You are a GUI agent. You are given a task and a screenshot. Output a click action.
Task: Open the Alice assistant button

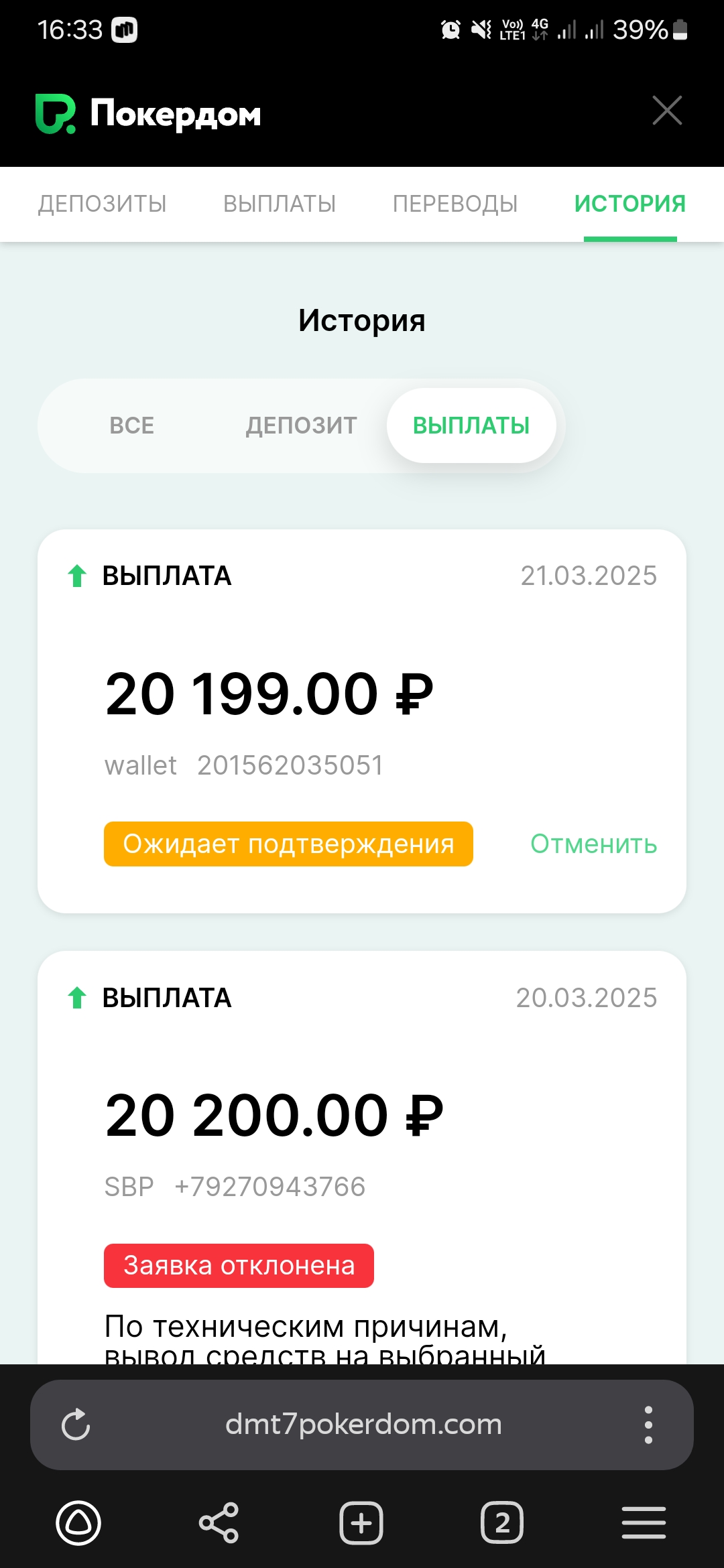point(78,1523)
